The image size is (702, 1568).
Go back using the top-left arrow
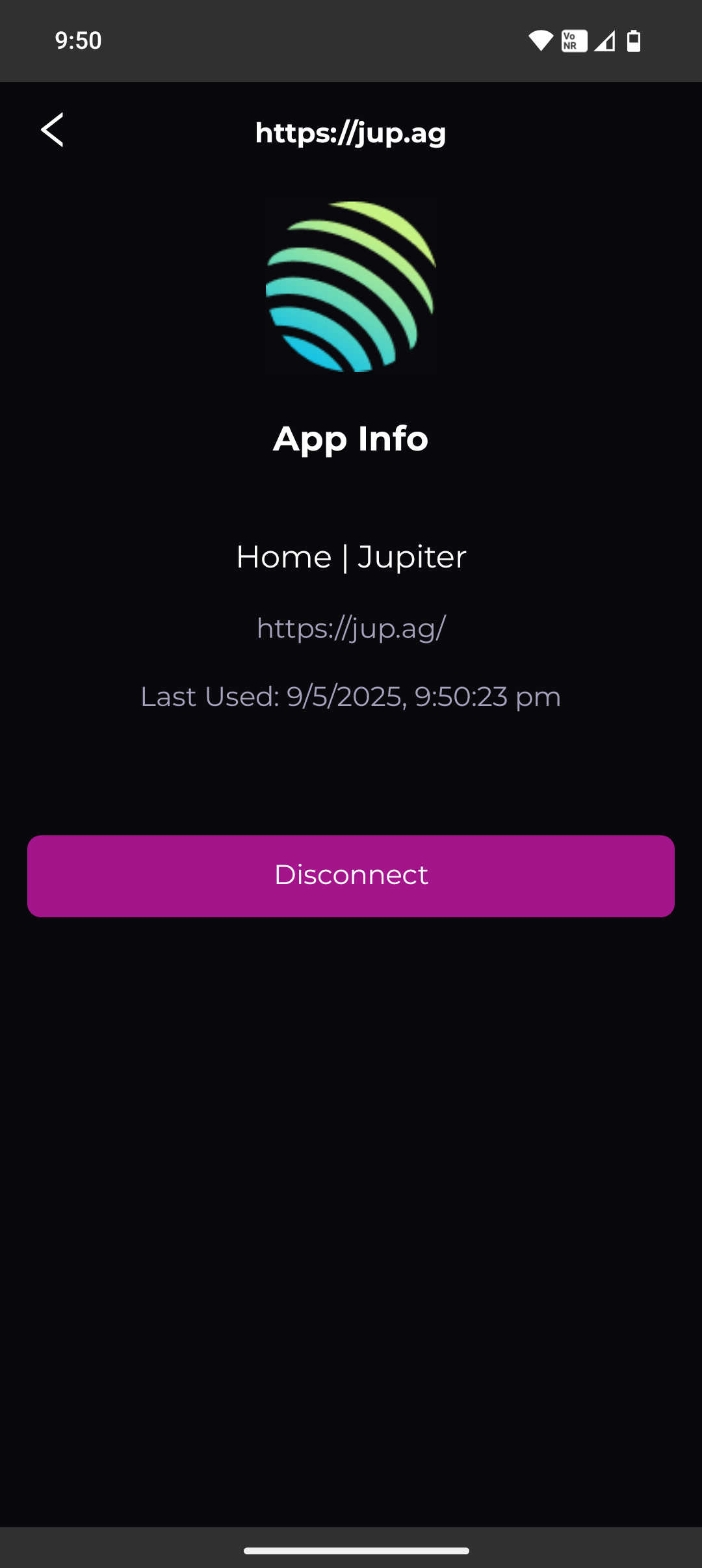coord(53,130)
